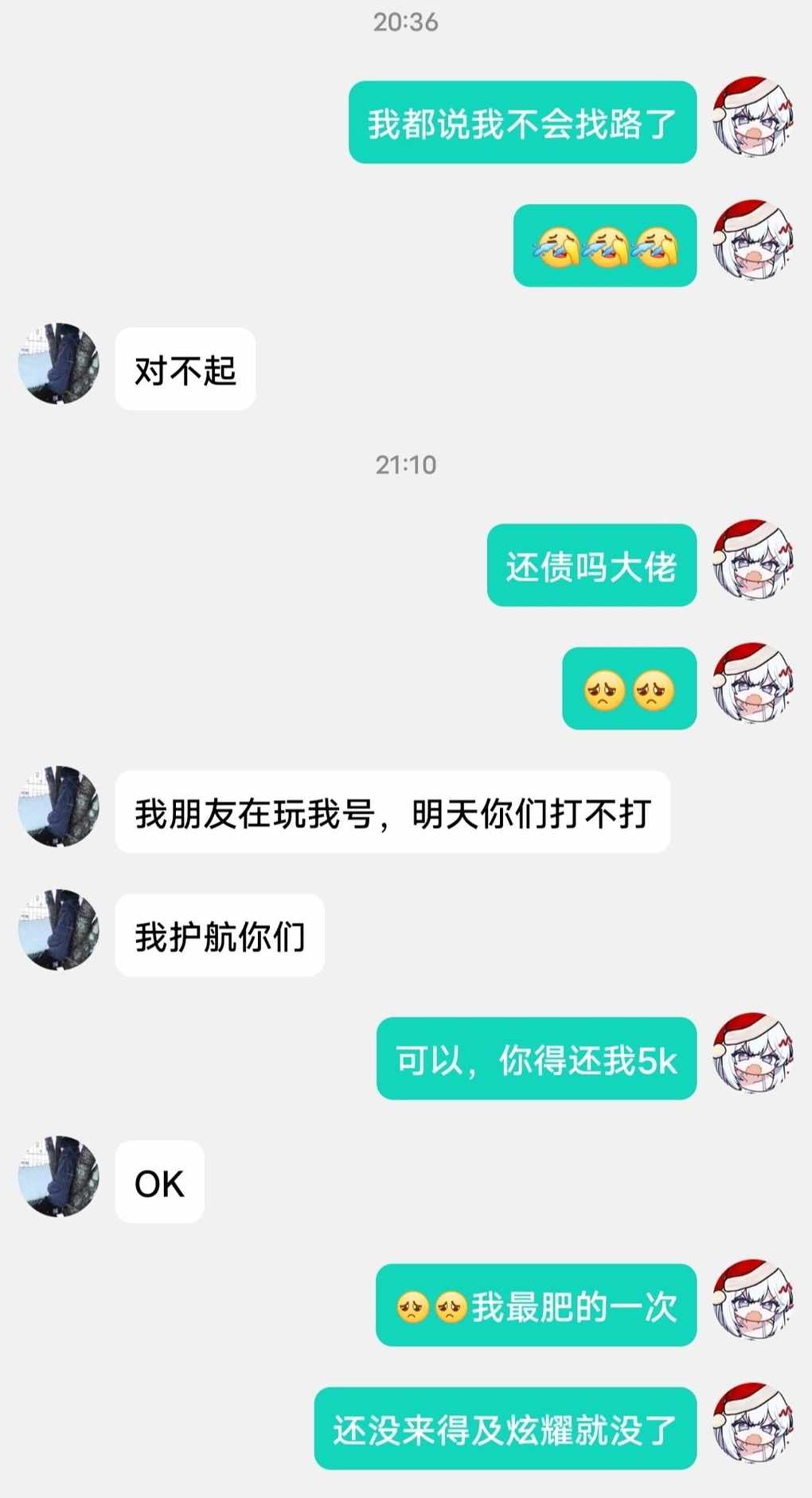This screenshot has width=812, height=1498.
Task: Open sender avatar beside "我最肥的一次"
Action: pyautogui.click(x=752, y=1301)
